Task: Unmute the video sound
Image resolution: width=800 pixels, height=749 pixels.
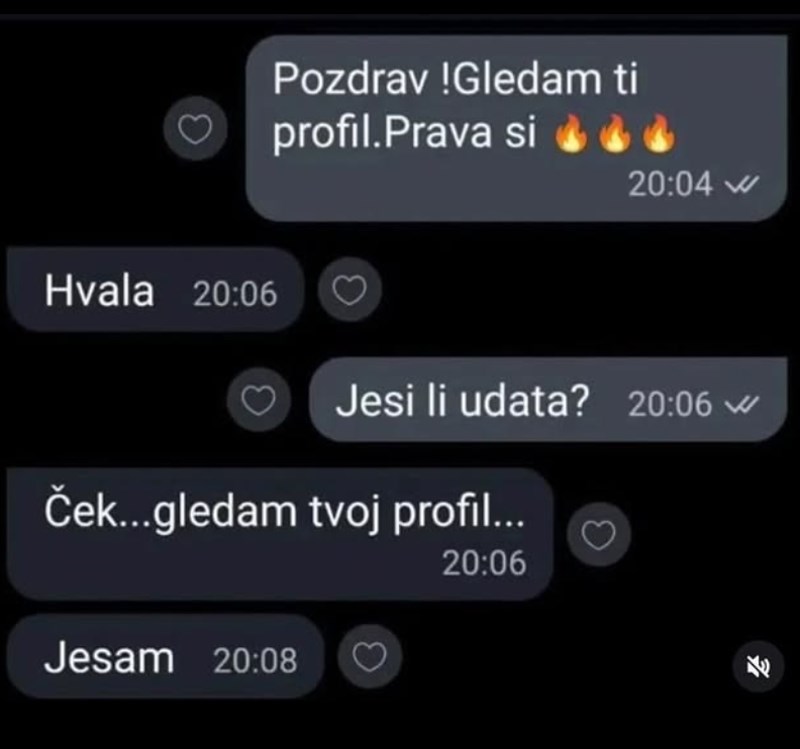Action: 758,667
